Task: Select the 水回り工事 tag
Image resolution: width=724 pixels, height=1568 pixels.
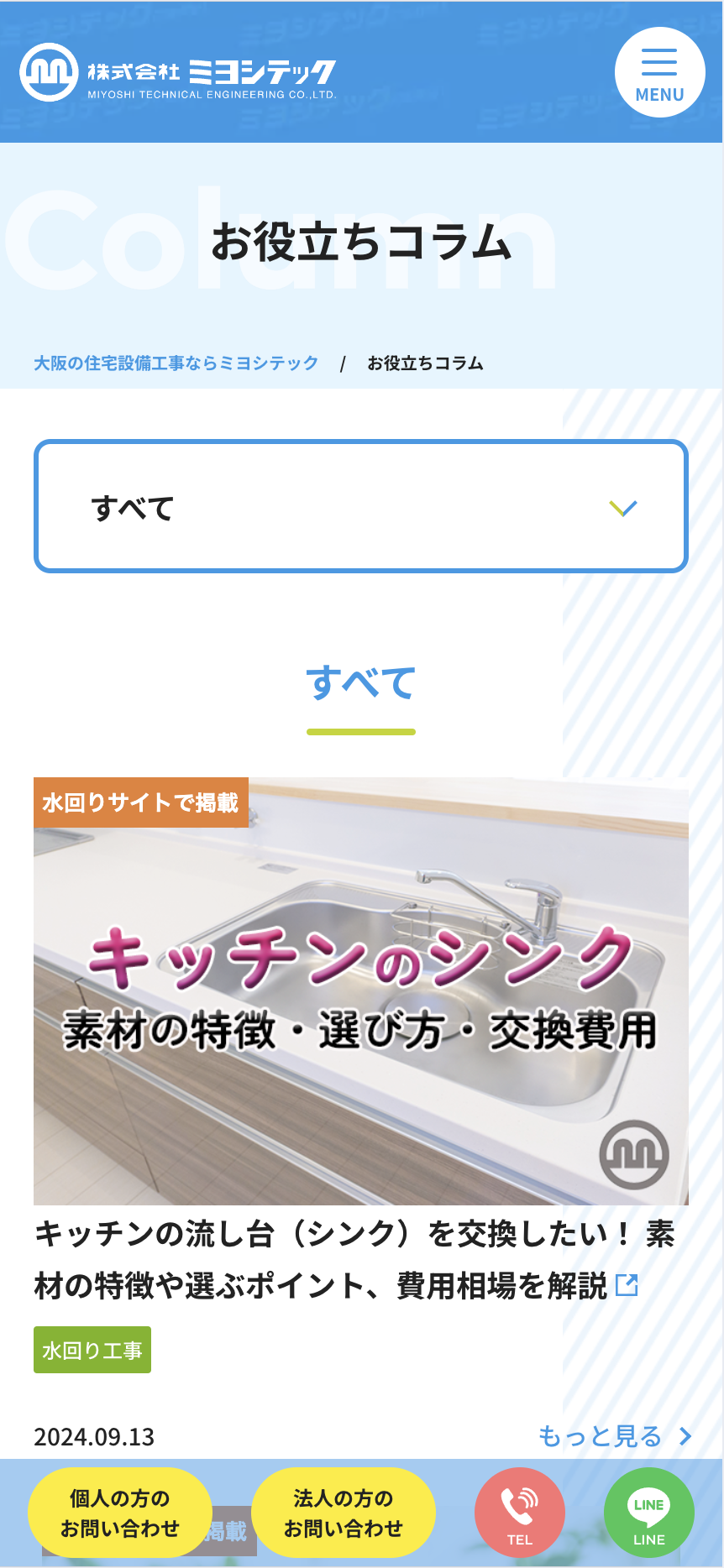Action: [x=92, y=1350]
